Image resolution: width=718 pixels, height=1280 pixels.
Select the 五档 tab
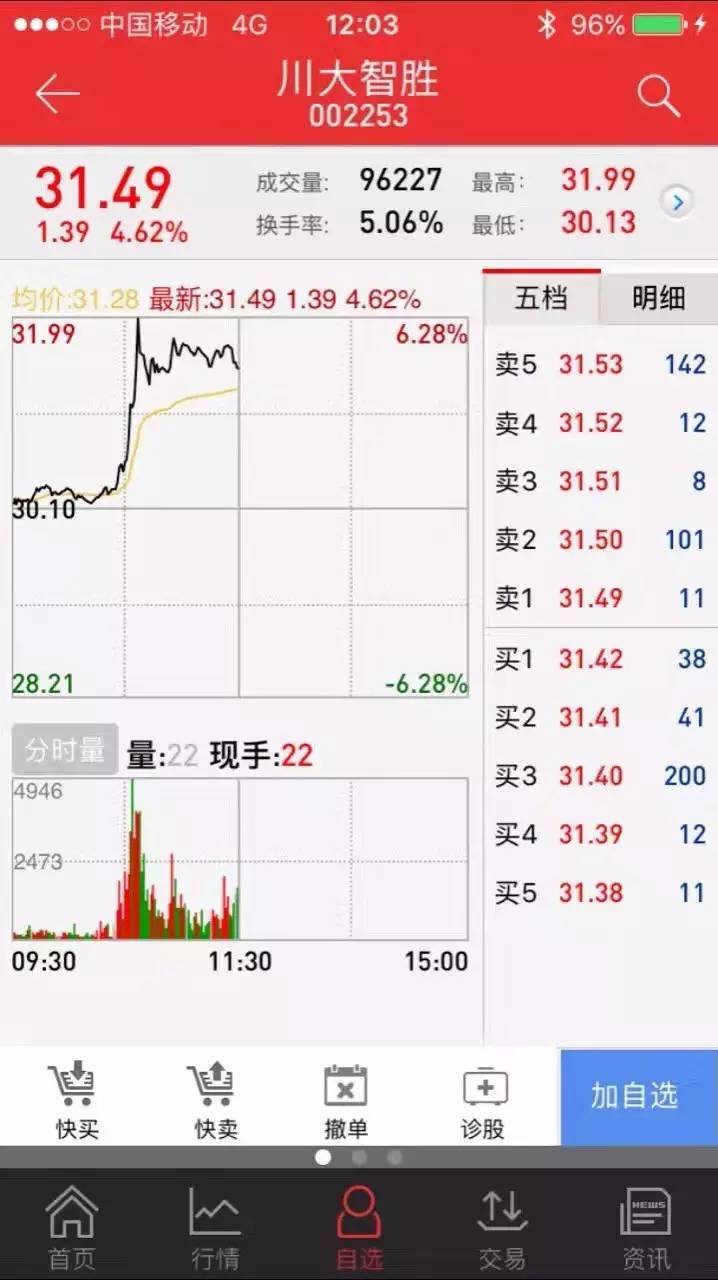[541, 297]
